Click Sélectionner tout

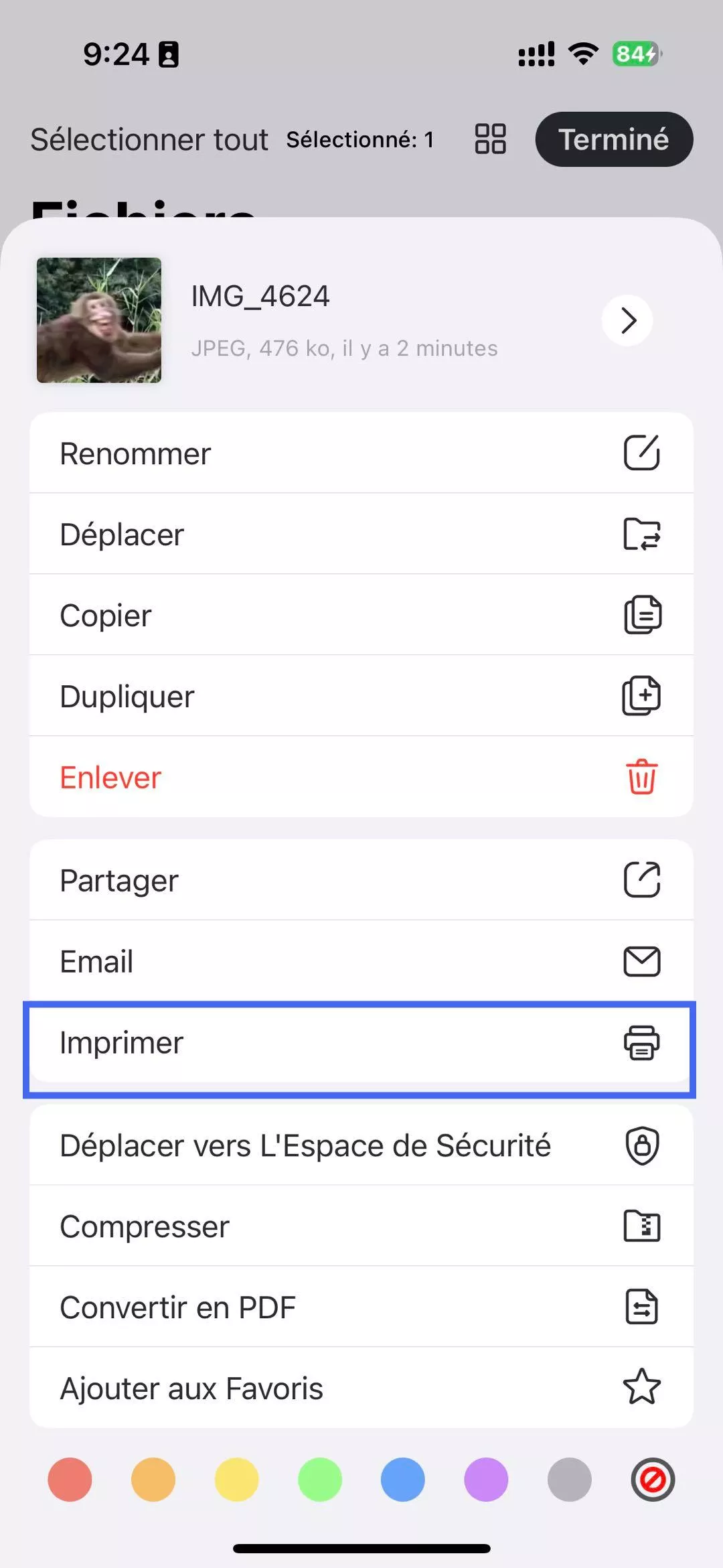[x=150, y=139]
